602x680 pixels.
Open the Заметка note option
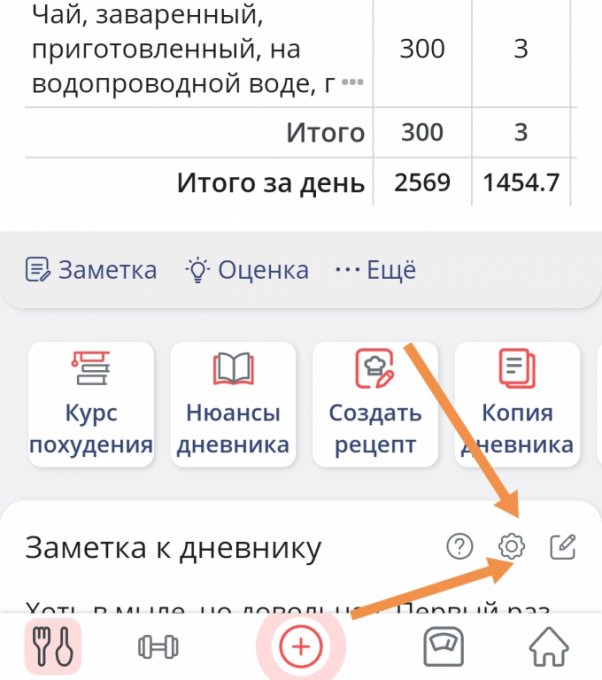[x=91, y=270]
